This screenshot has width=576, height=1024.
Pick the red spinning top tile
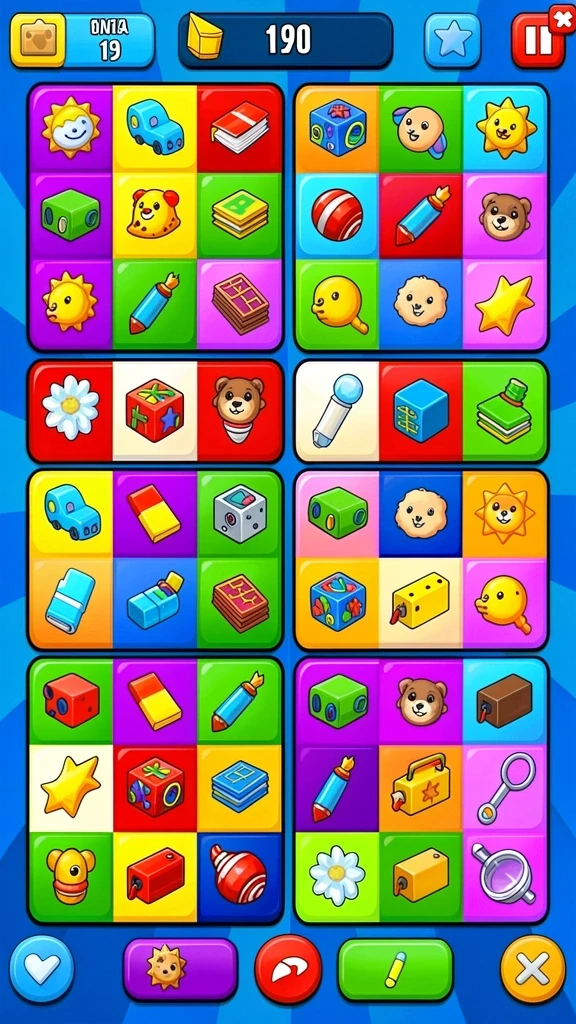(x=240, y=876)
